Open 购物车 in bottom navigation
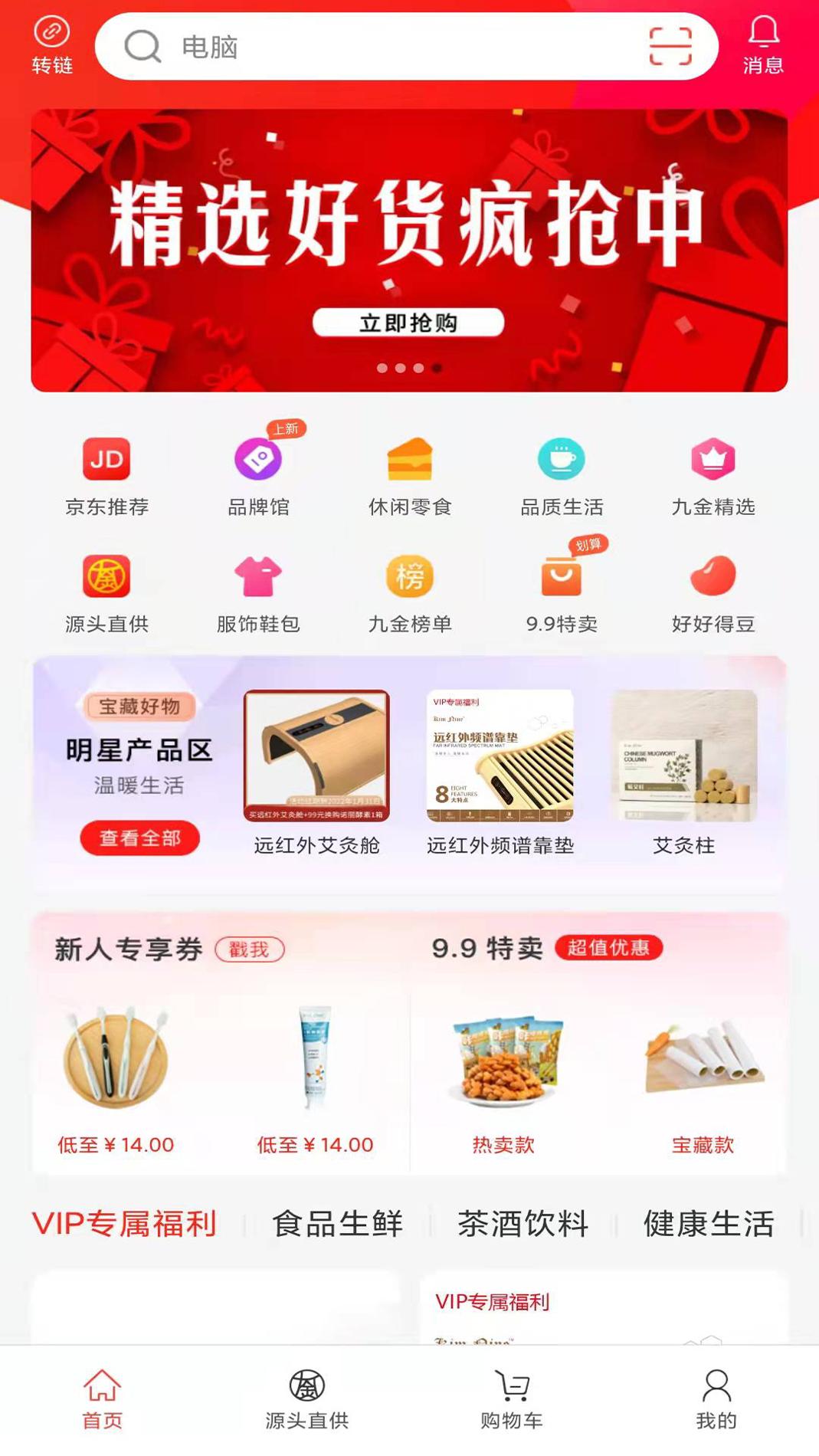Viewport: 819px width, 1456px height. [x=512, y=1400]
